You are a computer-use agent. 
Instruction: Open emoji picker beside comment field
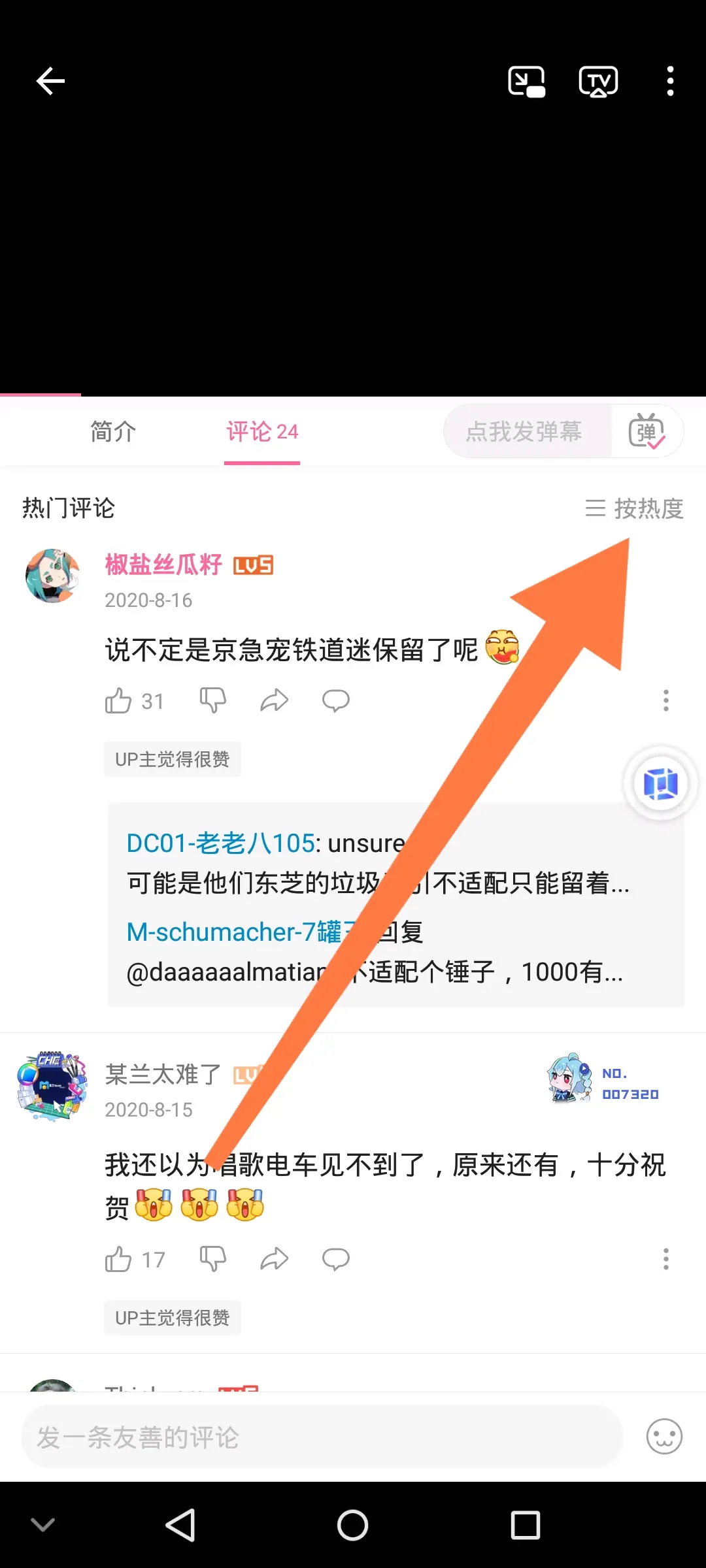coord(664,1437)
